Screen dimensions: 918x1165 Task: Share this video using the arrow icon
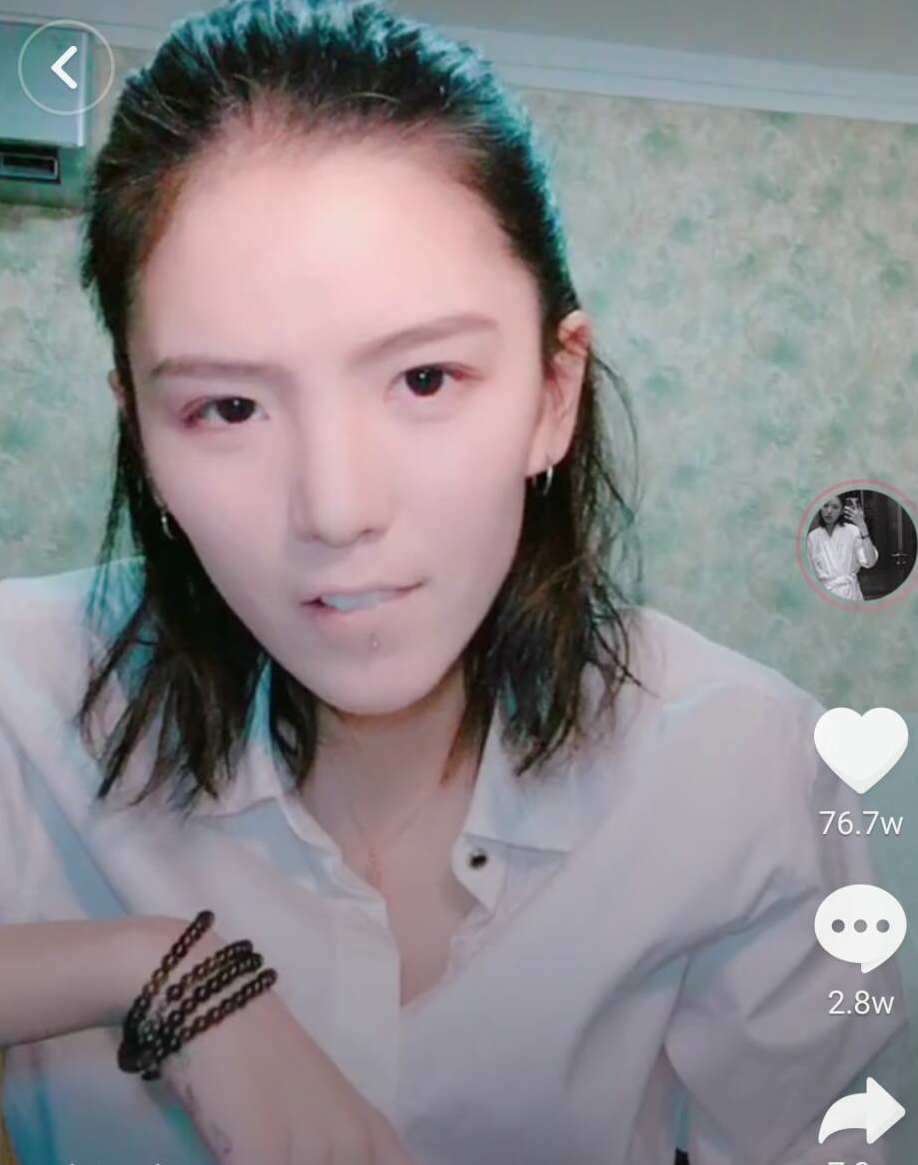tap(862, 1112)
